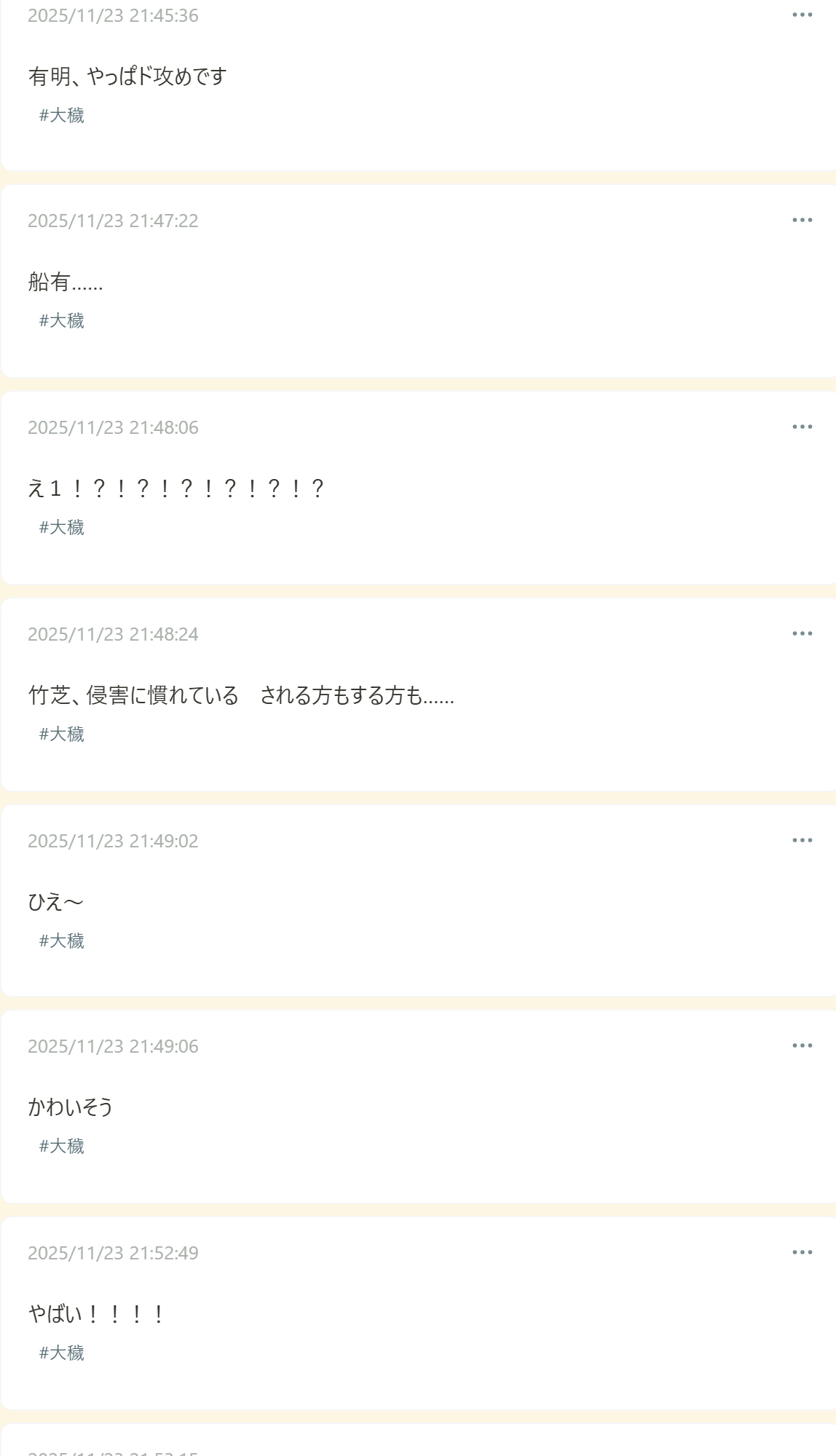
Task: Open the overflow menu on the 21:45:36 post
Action: [x=802, y=15]
